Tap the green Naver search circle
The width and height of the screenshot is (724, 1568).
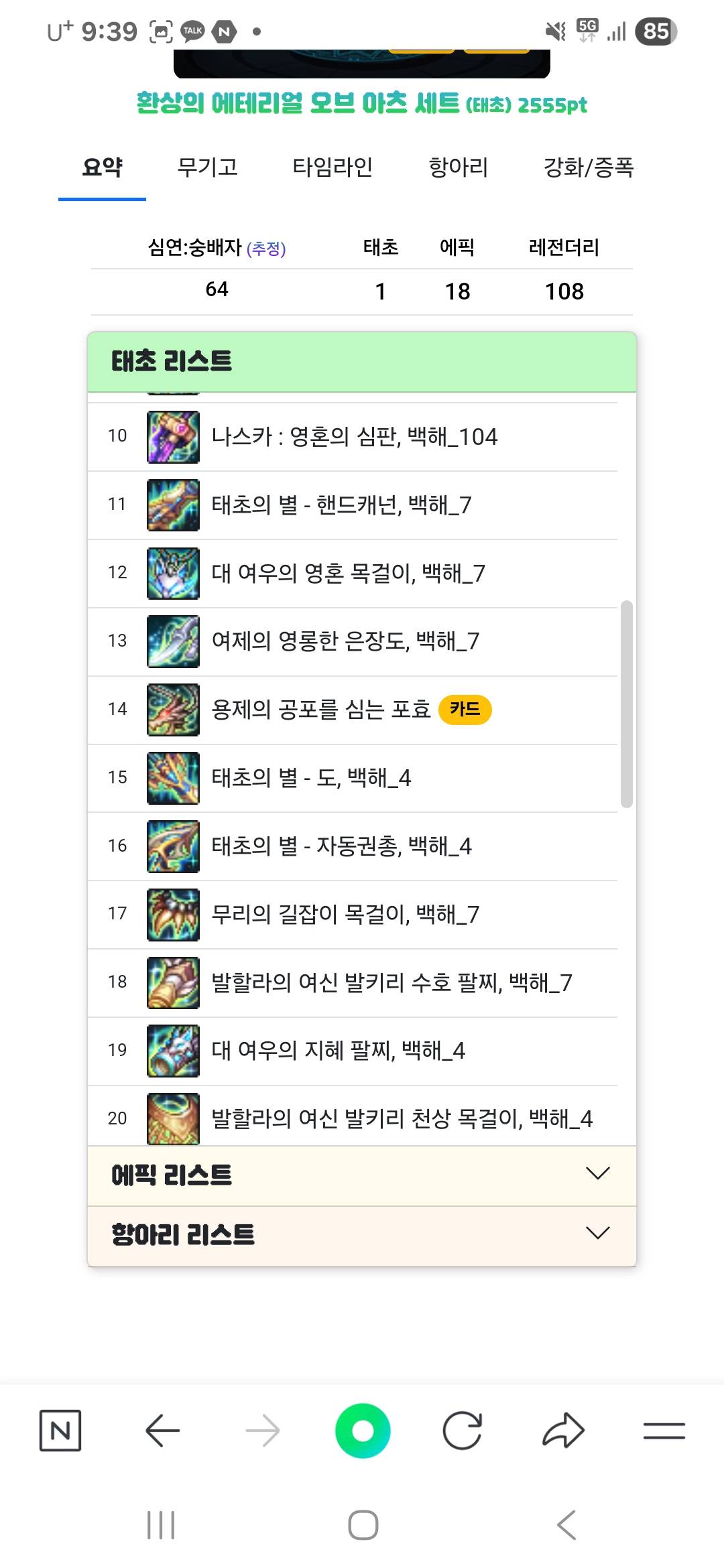[363, 1431]
